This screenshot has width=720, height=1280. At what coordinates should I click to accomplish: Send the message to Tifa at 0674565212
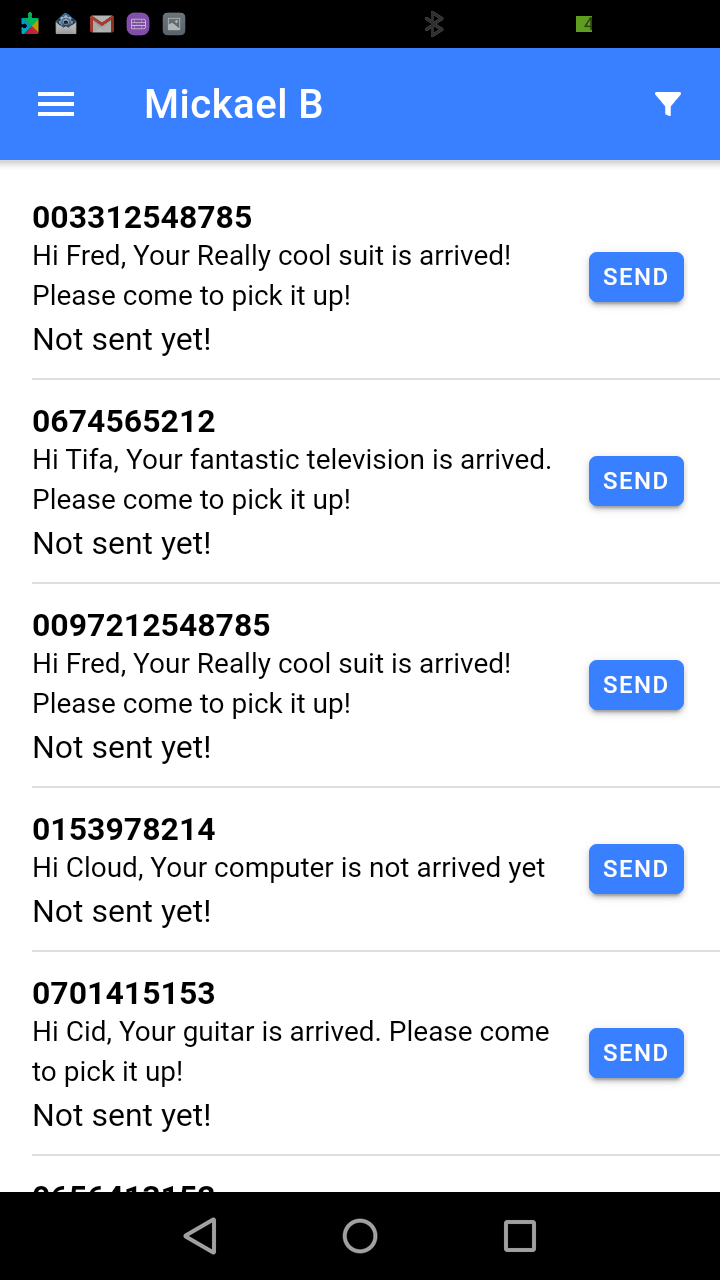[636, 481]
